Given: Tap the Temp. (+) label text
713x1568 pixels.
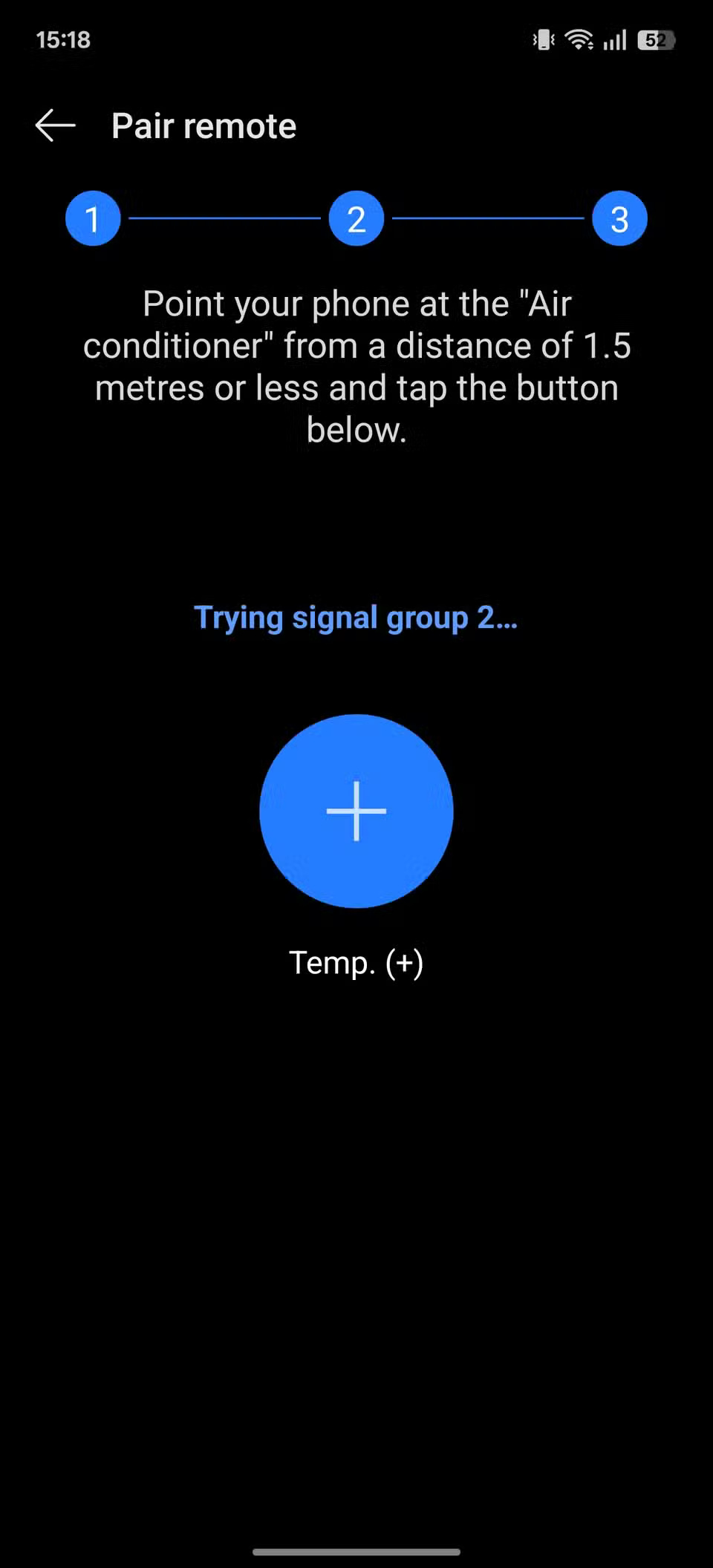Looking at the screenshot, I should pyautogui.click(x=356, y=962).
